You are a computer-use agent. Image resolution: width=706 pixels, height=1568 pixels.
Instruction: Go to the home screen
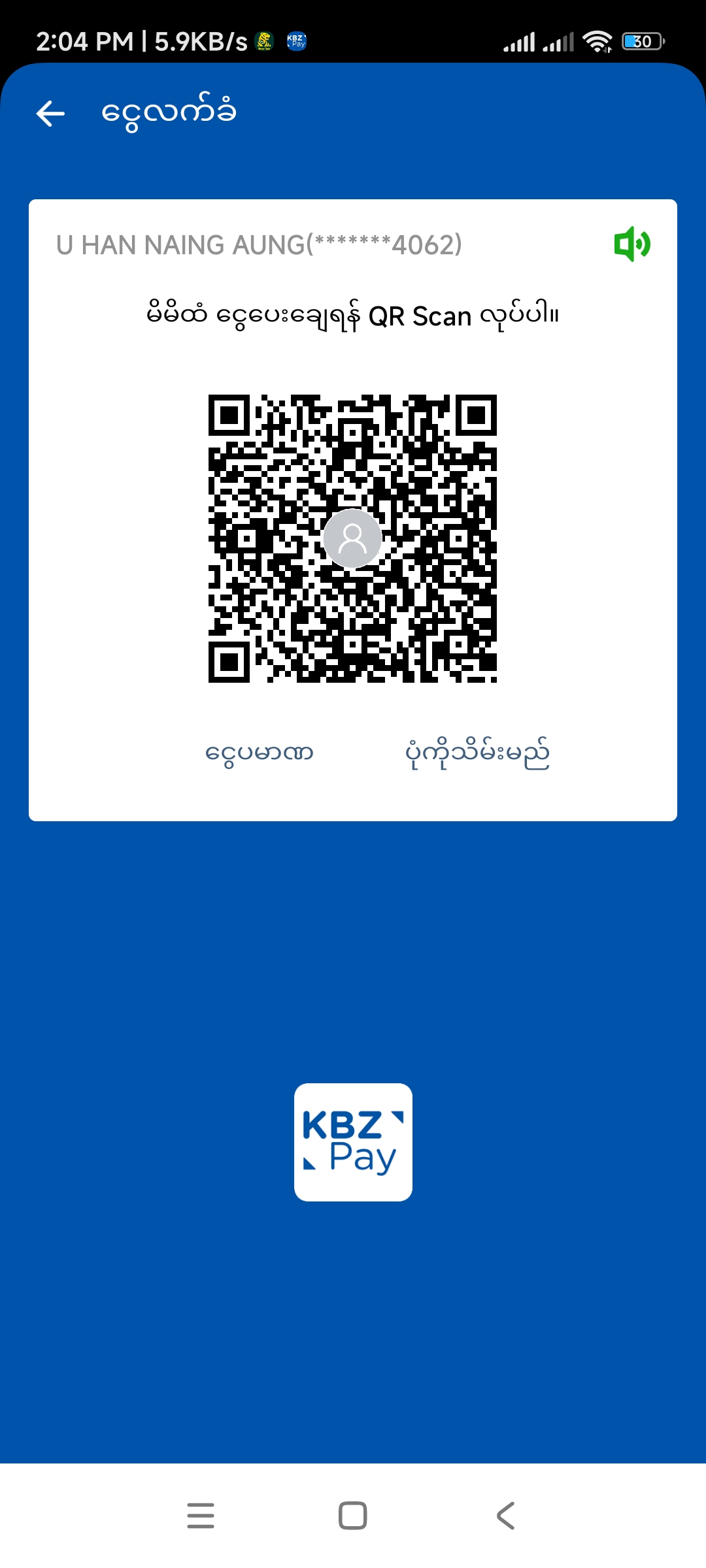click(x=352, y=1516)
